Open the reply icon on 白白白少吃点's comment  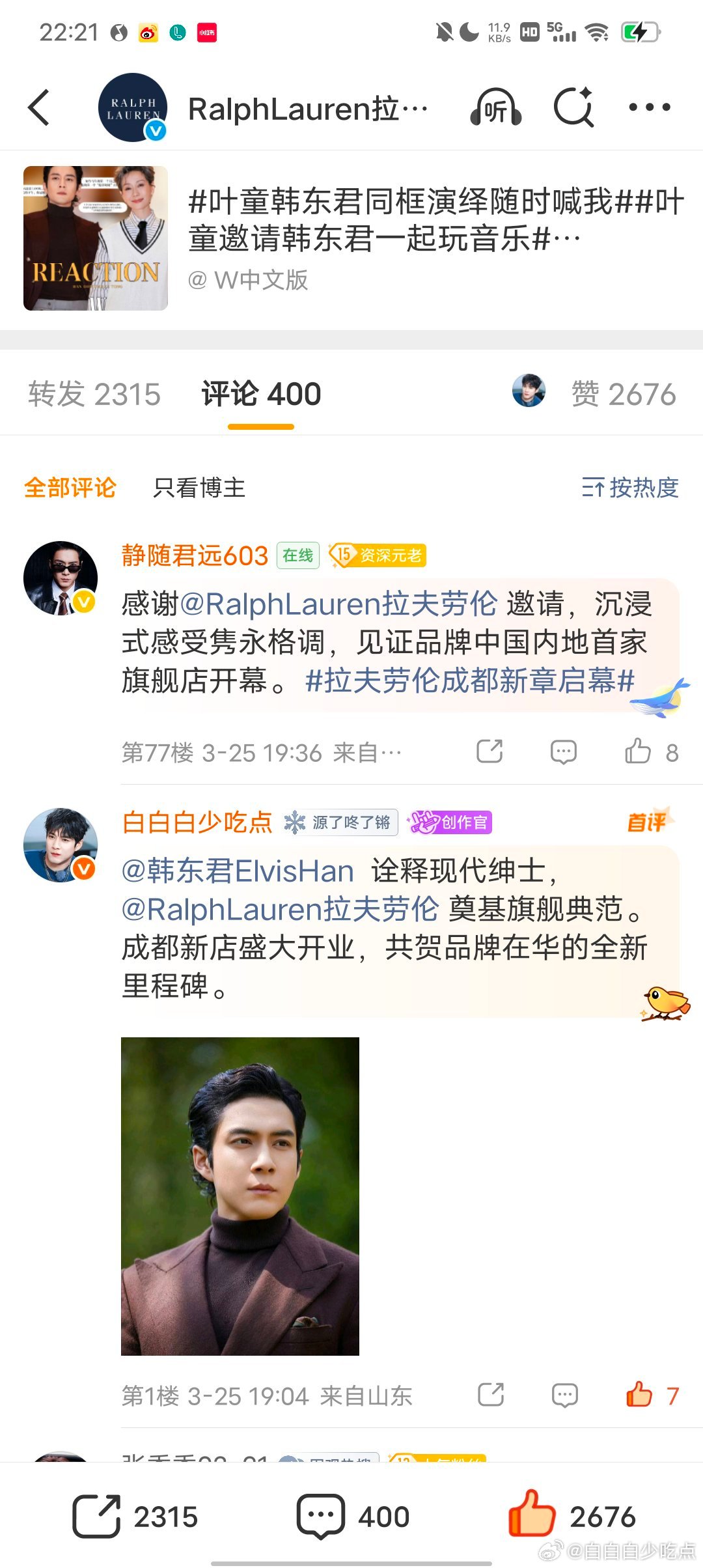click(x=564, y=1393)
